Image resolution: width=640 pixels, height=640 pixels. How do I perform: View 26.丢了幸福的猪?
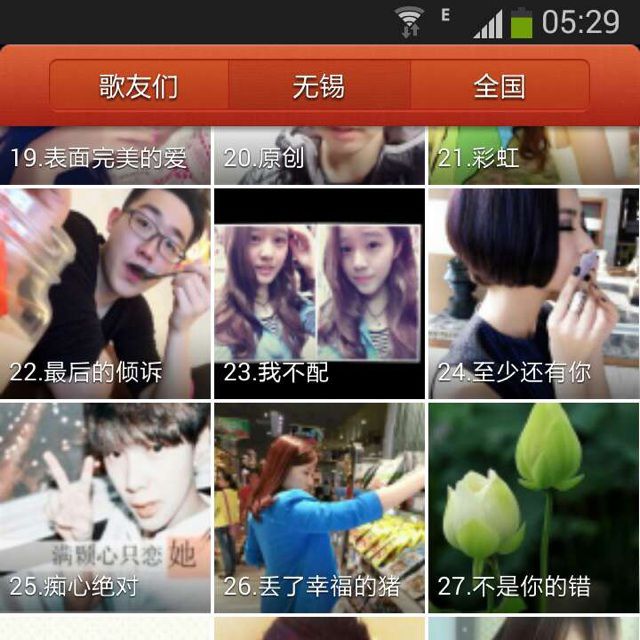click(x=319, y=508)
